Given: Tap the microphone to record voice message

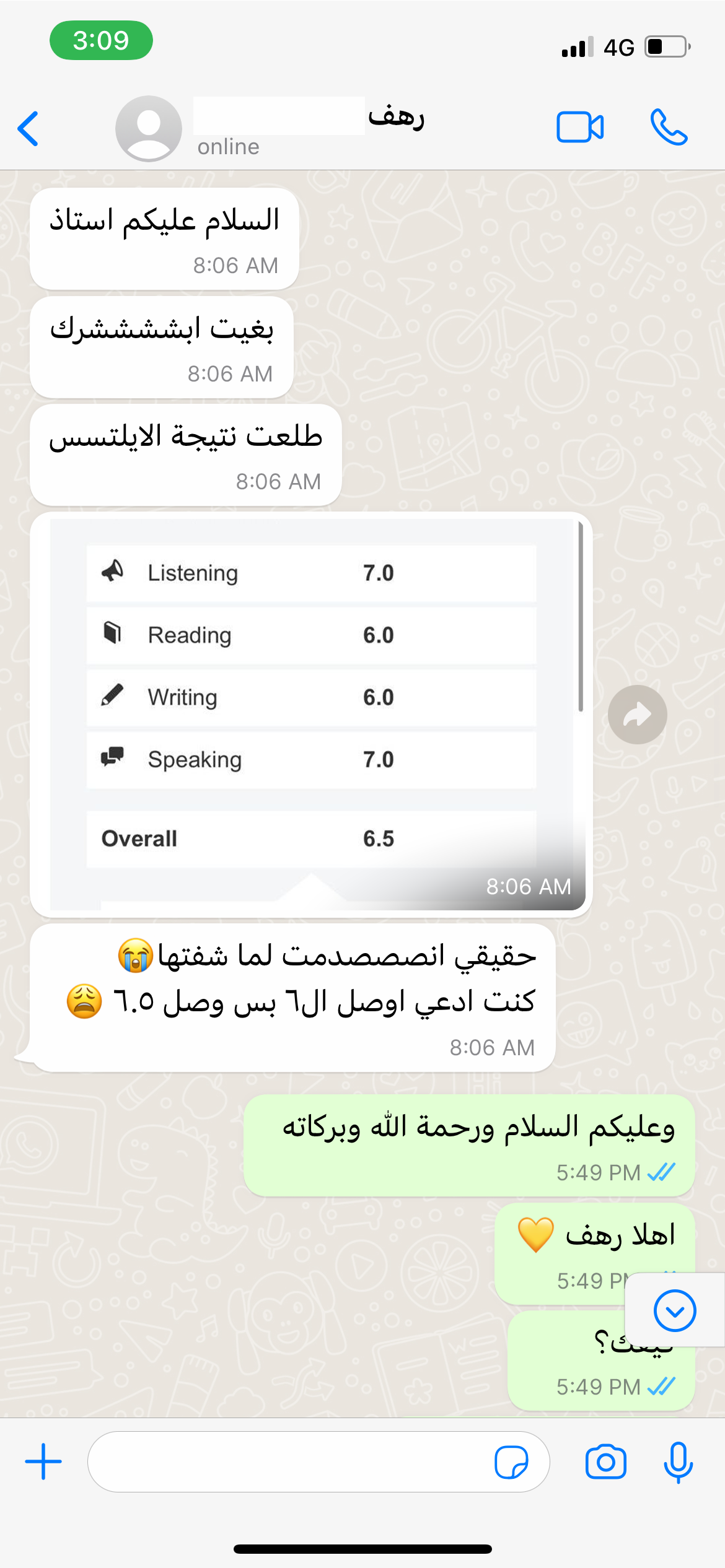Looking at the screenshot, I should pos(678,1461).
